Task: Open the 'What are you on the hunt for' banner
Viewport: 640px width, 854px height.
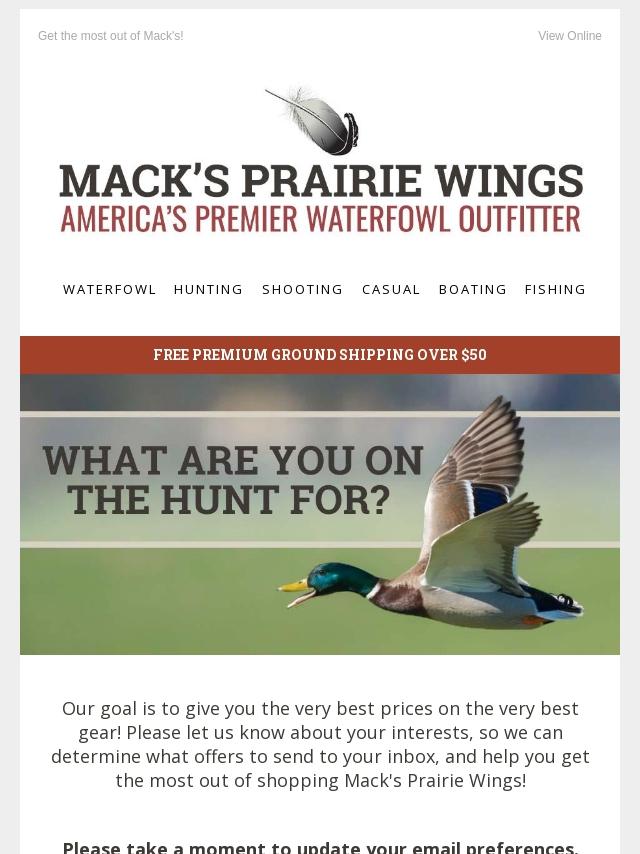Action: pos(320,514)
